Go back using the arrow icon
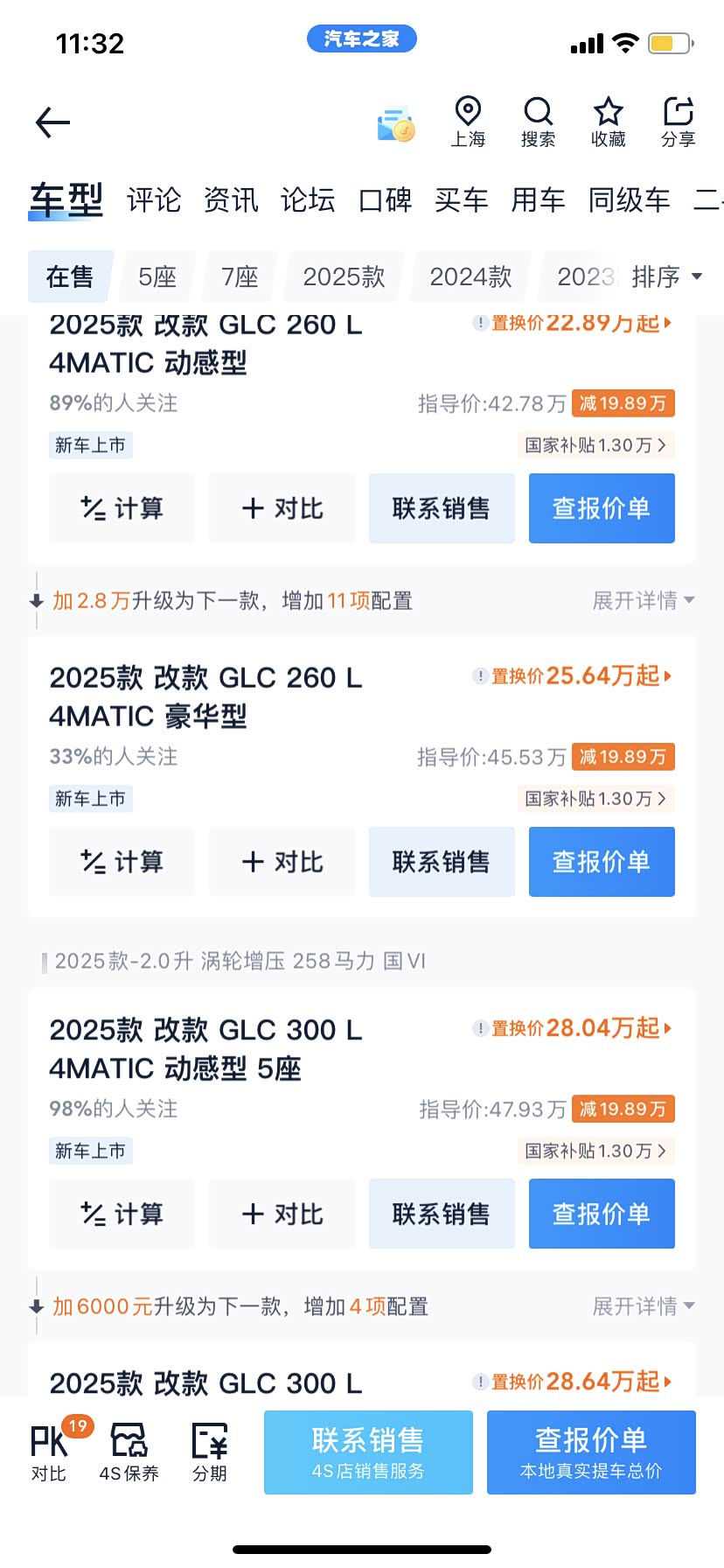 [52, 122]
